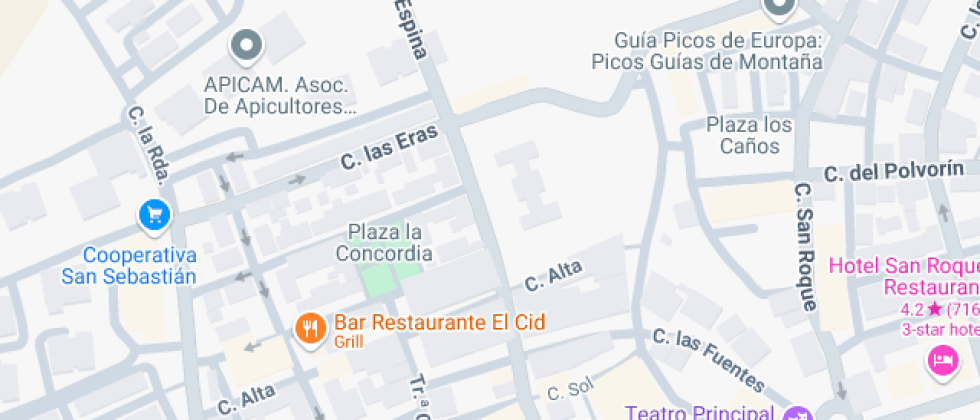This screenshot has height=420, width=980.
Task: Select the Teatro Principal marker
Action: [x=797, y=413]
